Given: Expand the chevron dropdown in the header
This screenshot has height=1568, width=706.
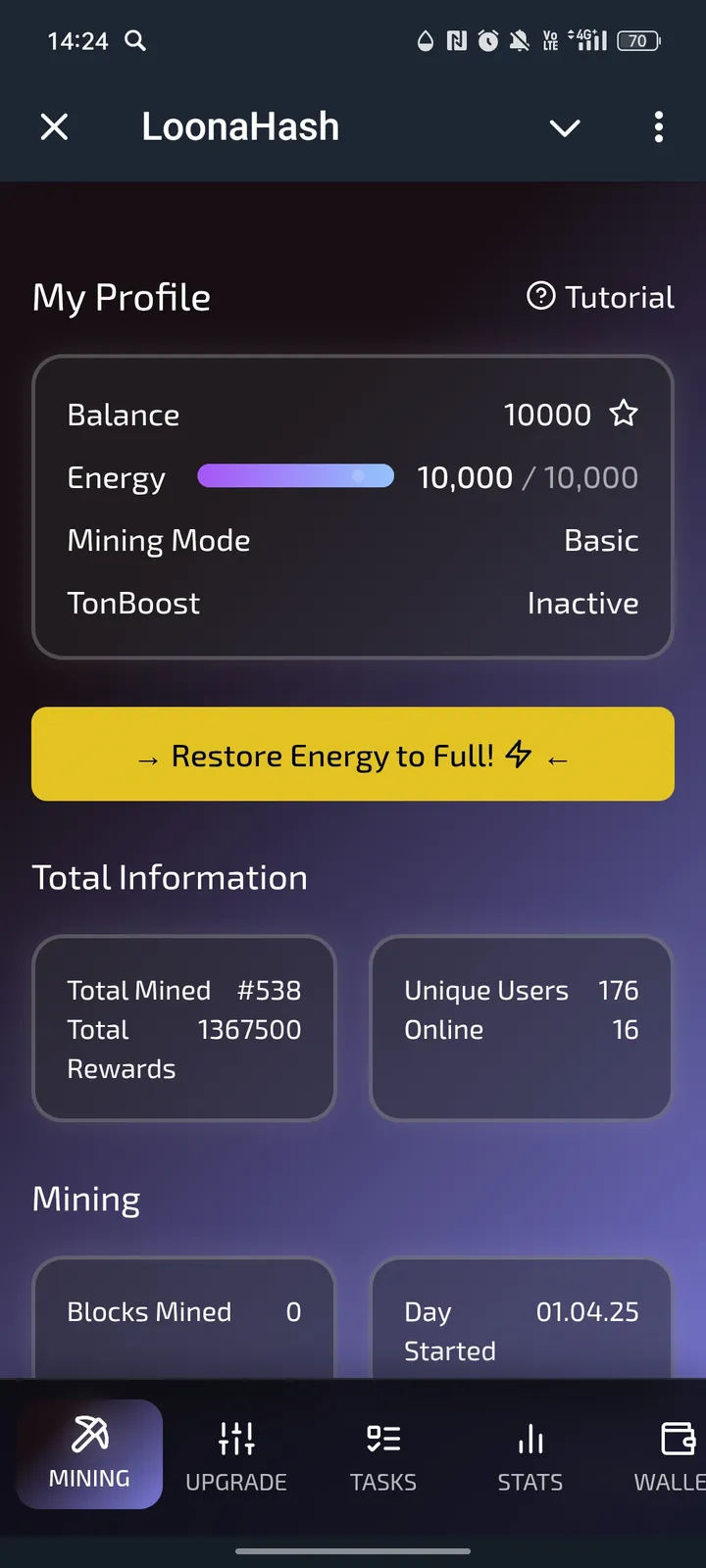Looking at the screenshot, I should click(x=565, y=127).
